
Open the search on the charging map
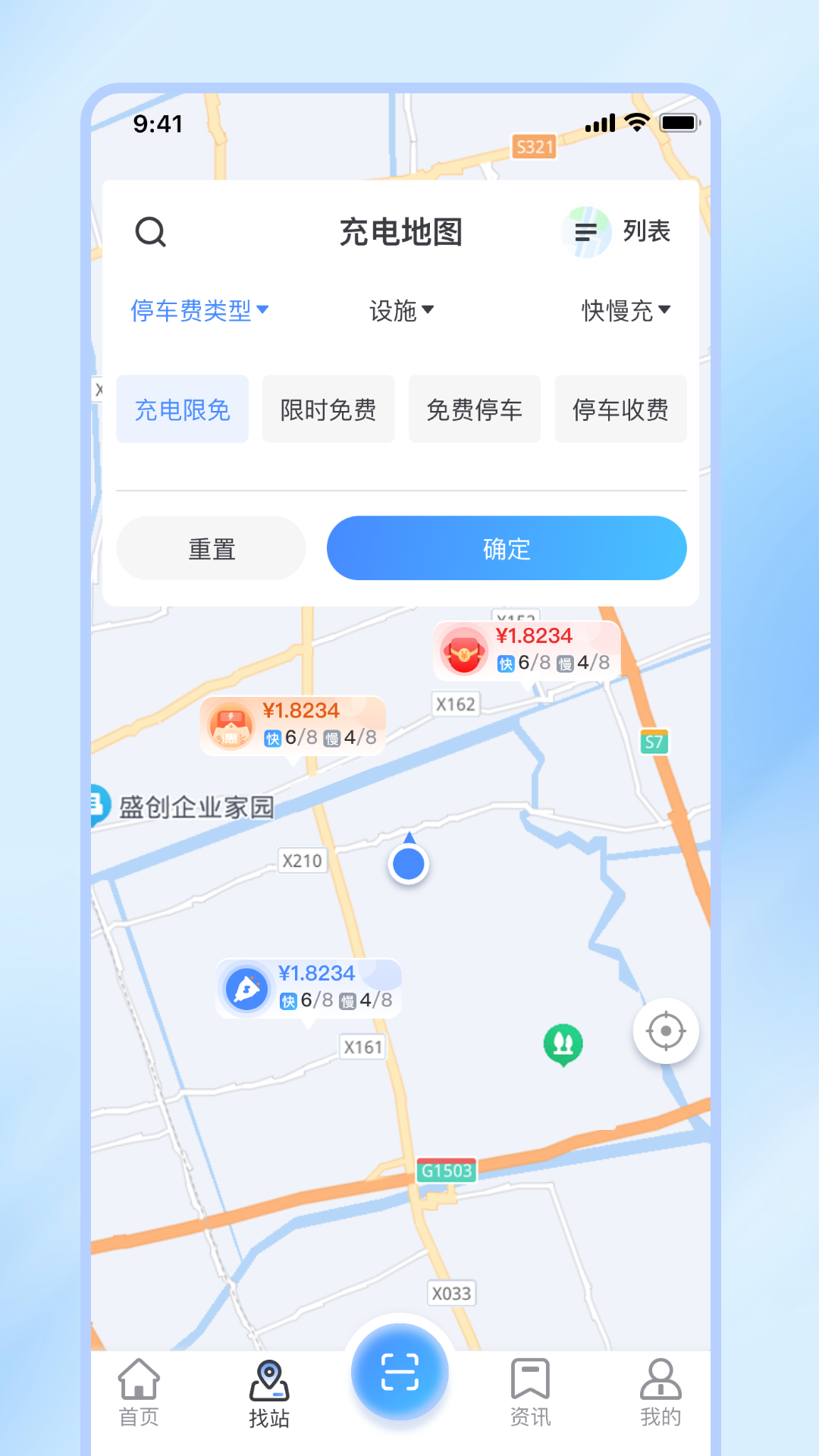coord(151,233)
